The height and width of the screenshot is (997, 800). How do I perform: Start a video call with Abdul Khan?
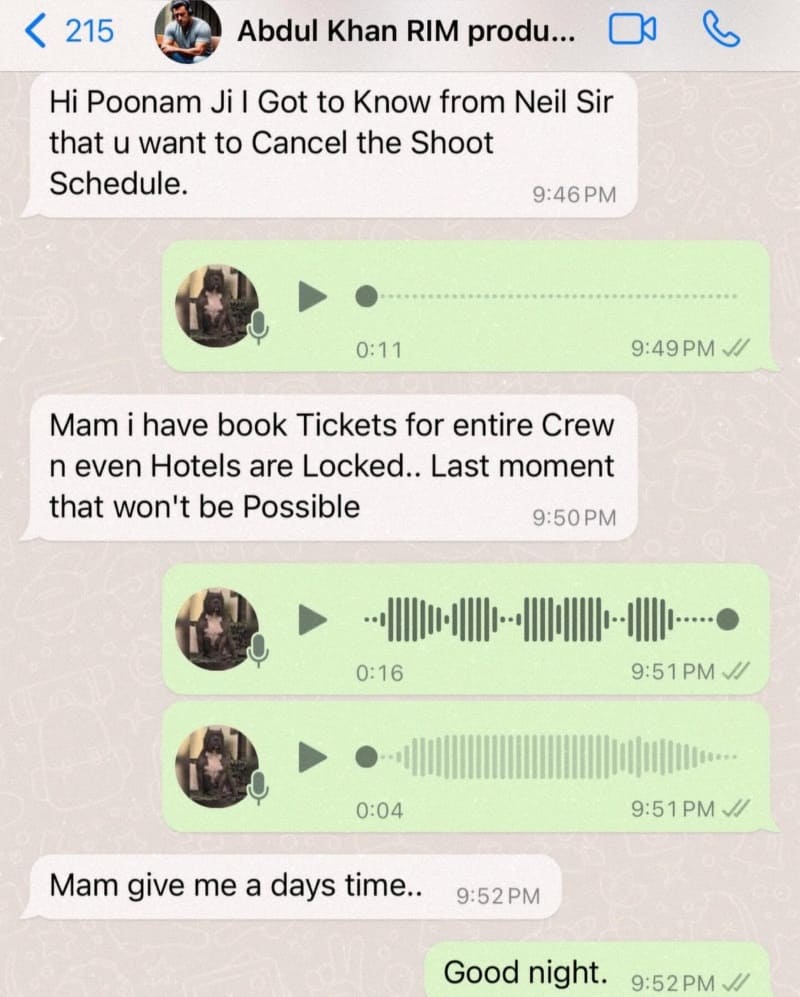click(x=632, y=31)
